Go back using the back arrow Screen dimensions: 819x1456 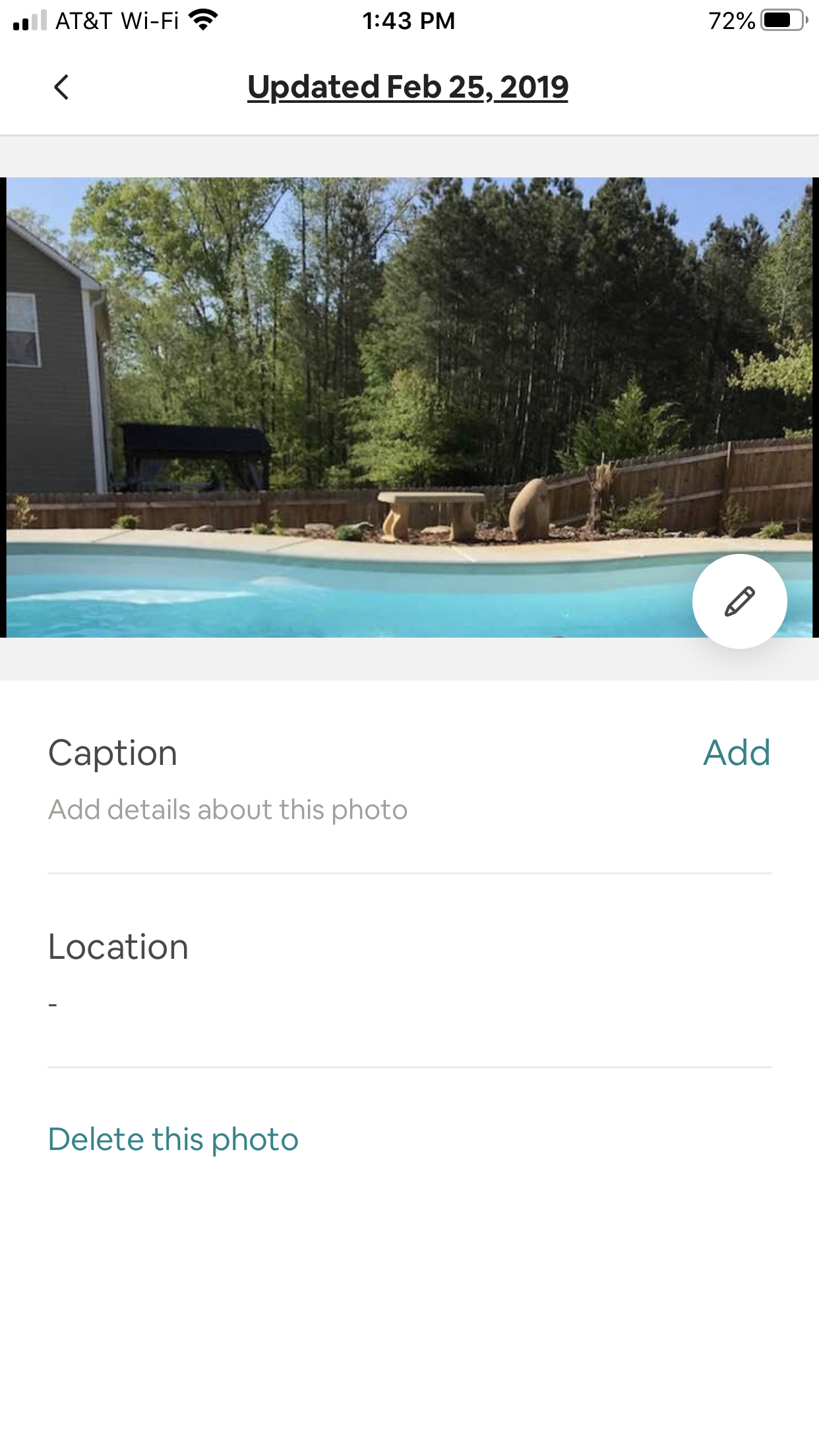(x=61, y=87)
